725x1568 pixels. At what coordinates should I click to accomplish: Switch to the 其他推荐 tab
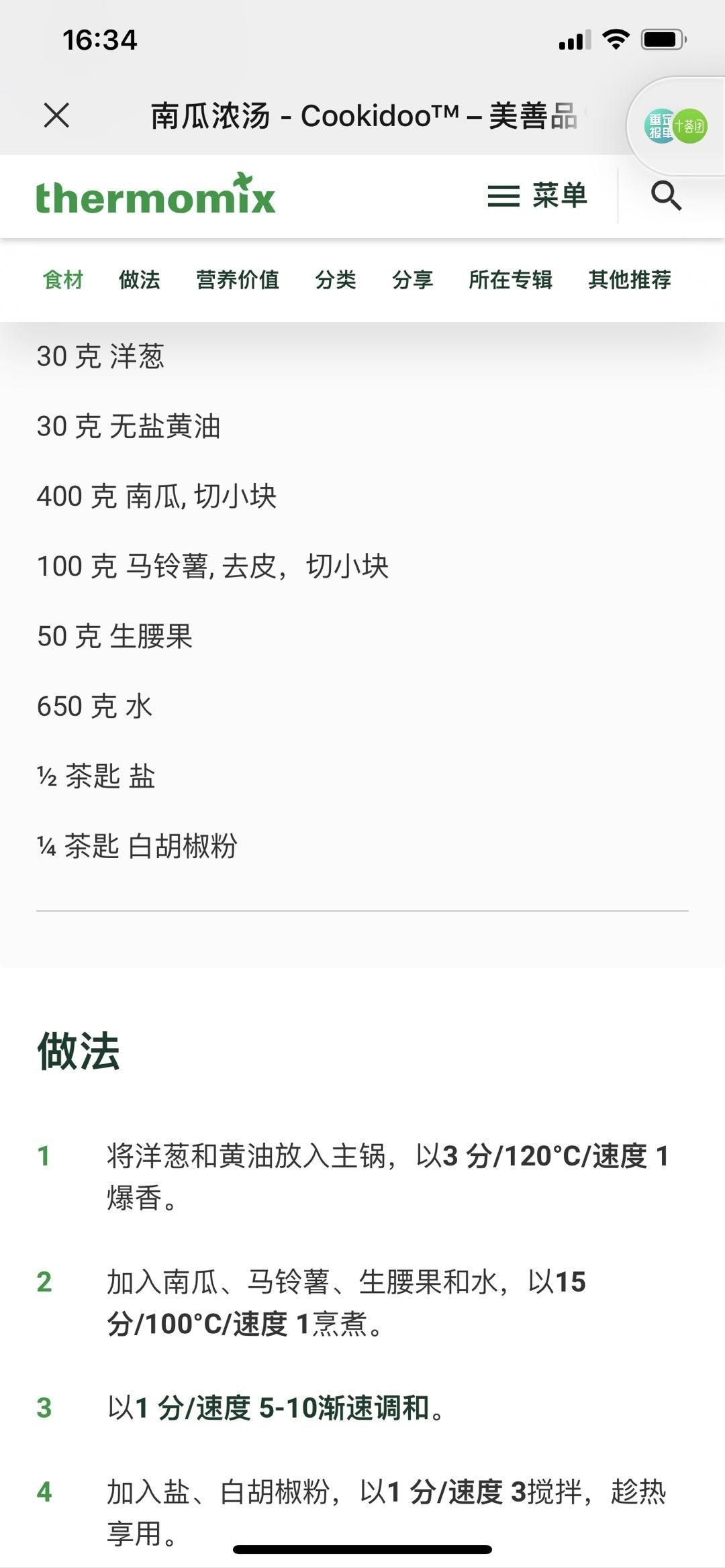click(630, 280)
